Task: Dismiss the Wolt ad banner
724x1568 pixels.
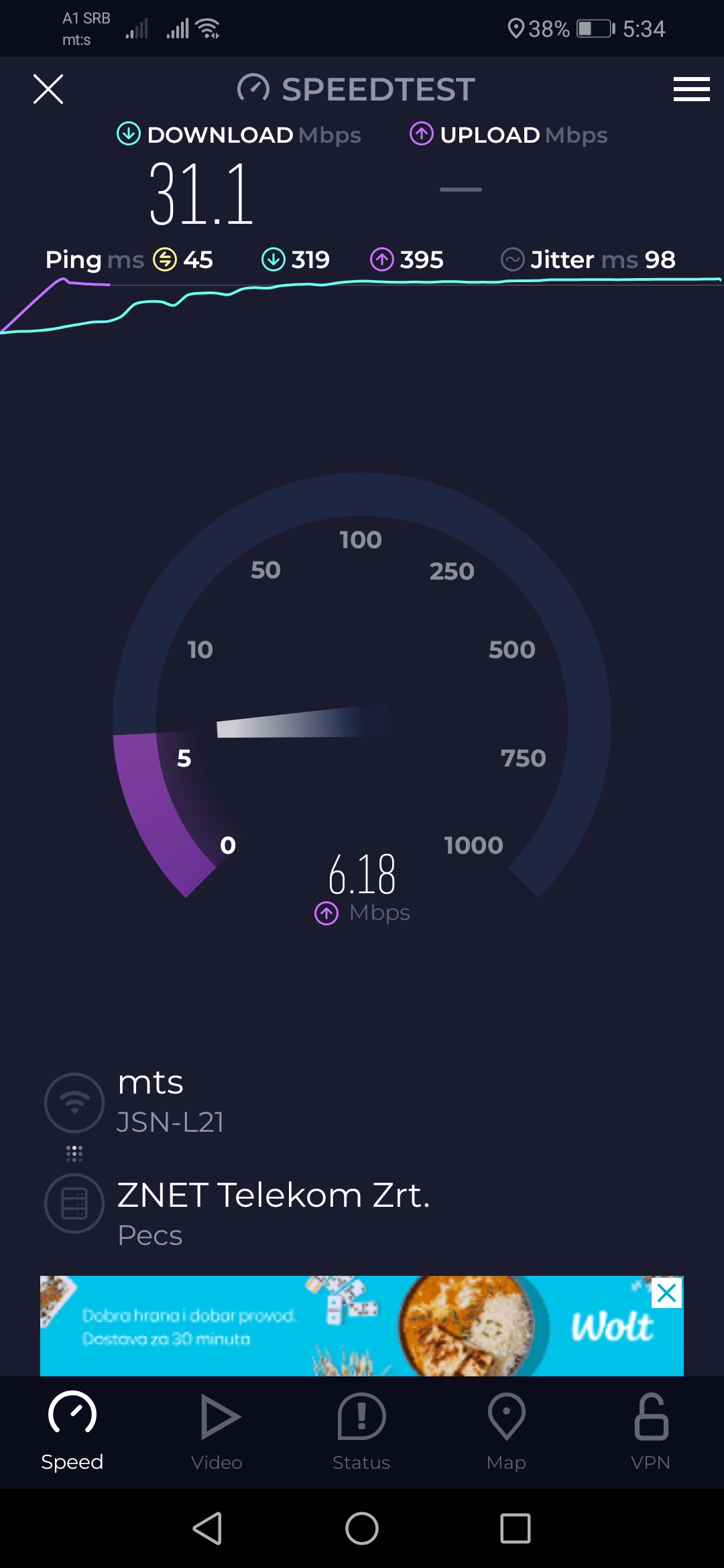Action: (666, 1293)
